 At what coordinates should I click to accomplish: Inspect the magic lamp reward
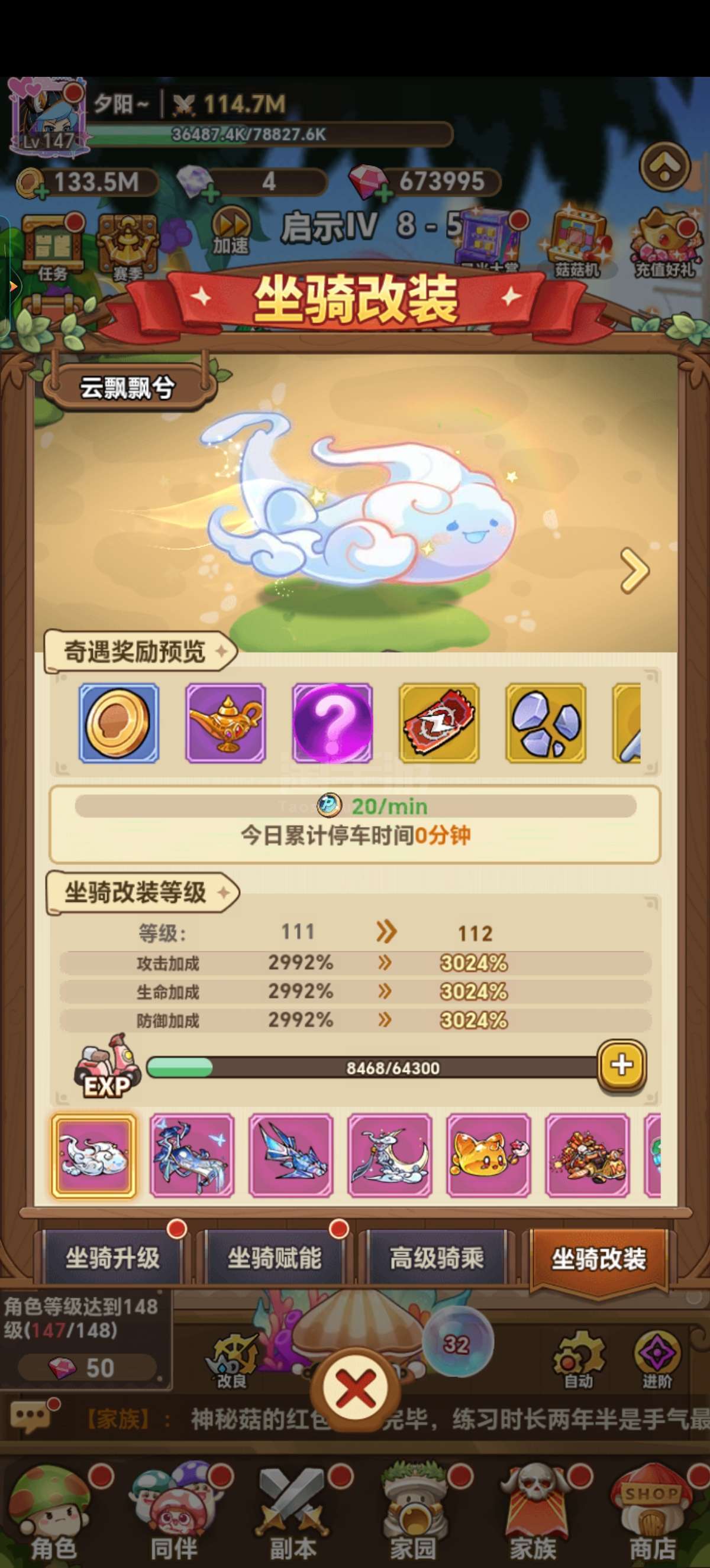click(226, 723)
